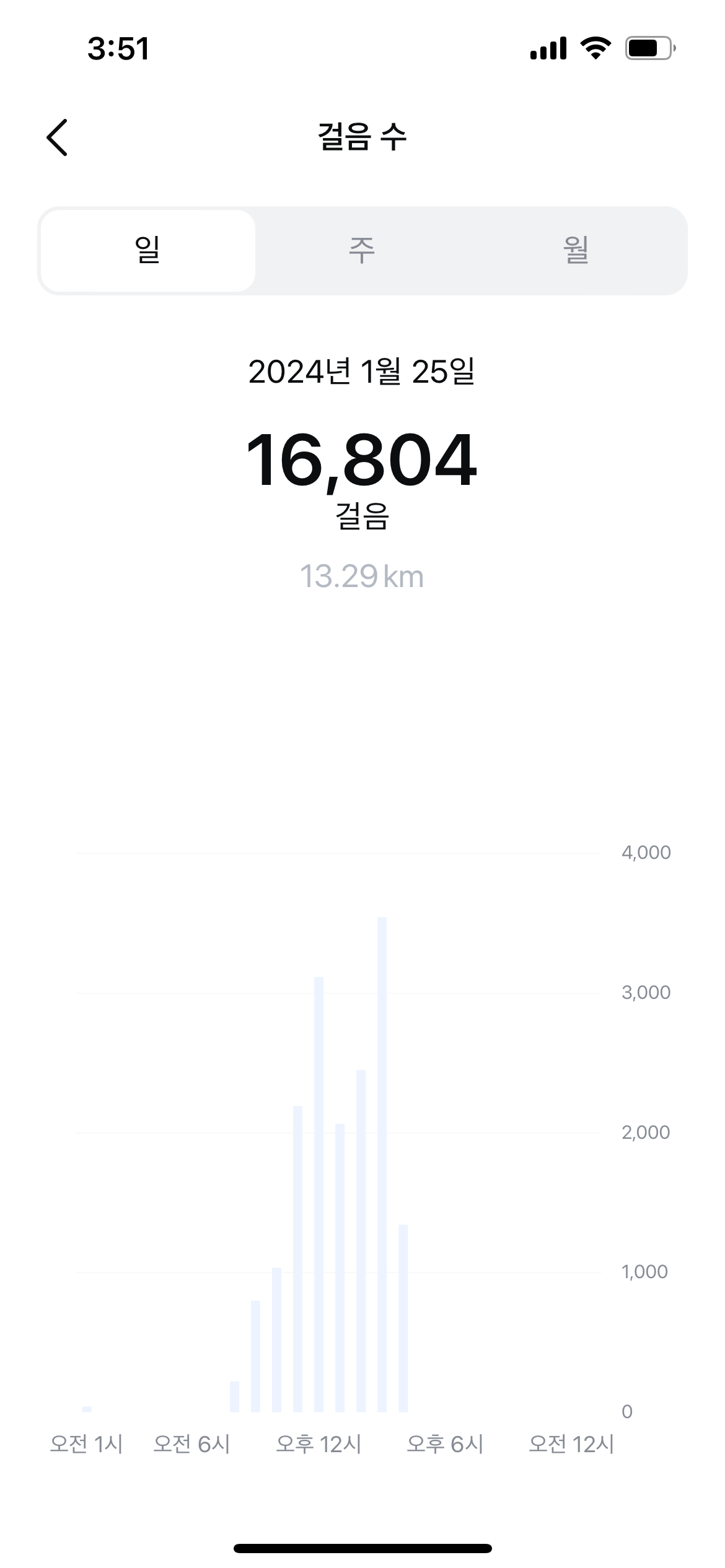Screen dimensions: 725x1568
Task: Switch to the 월 (month) tab
Action: click(576, 251)
